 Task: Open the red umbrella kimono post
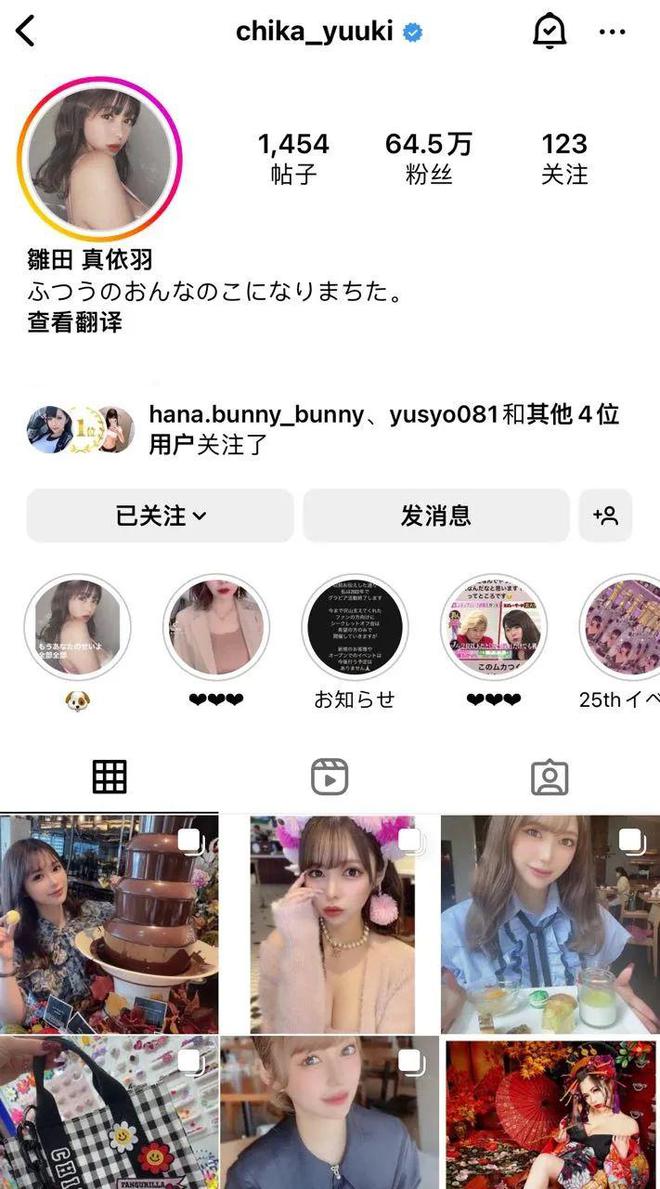pyautogui.click(x=550, y=1112)
